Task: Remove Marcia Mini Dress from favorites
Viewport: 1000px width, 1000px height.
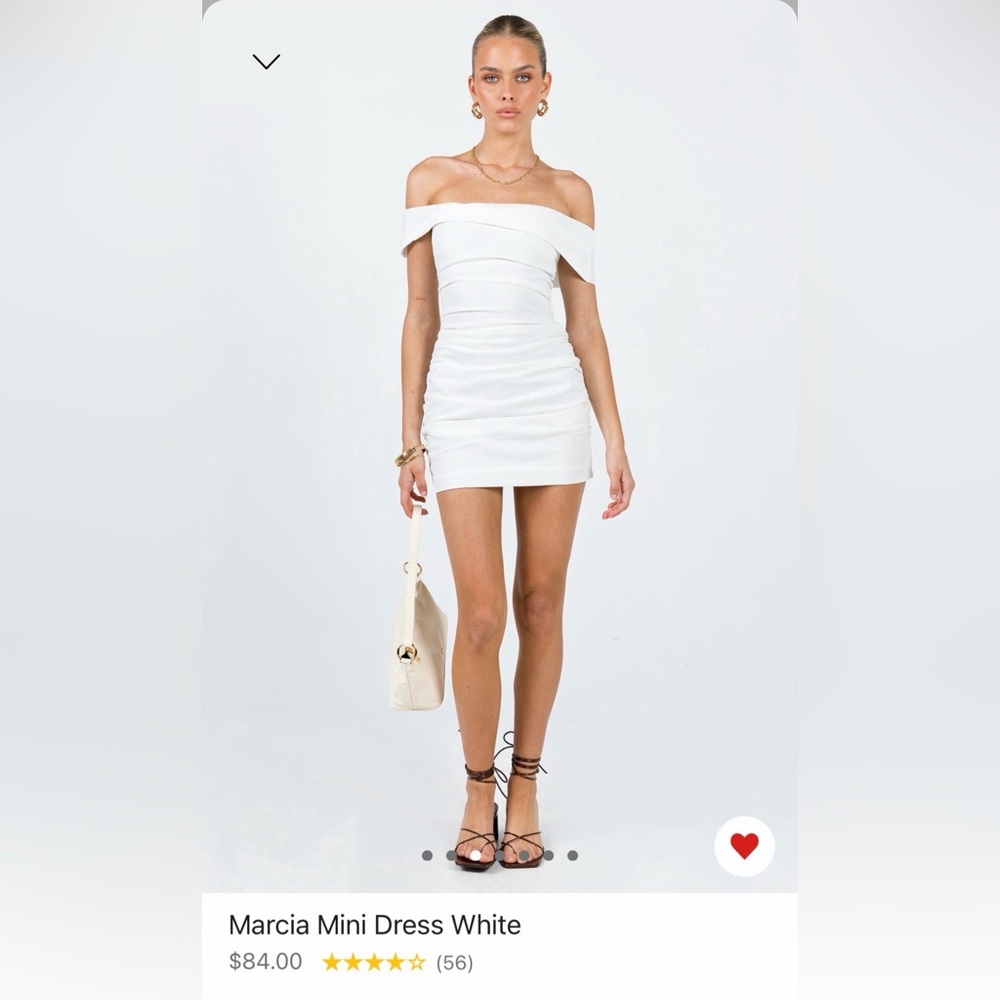Action: [x=744, y=846]
